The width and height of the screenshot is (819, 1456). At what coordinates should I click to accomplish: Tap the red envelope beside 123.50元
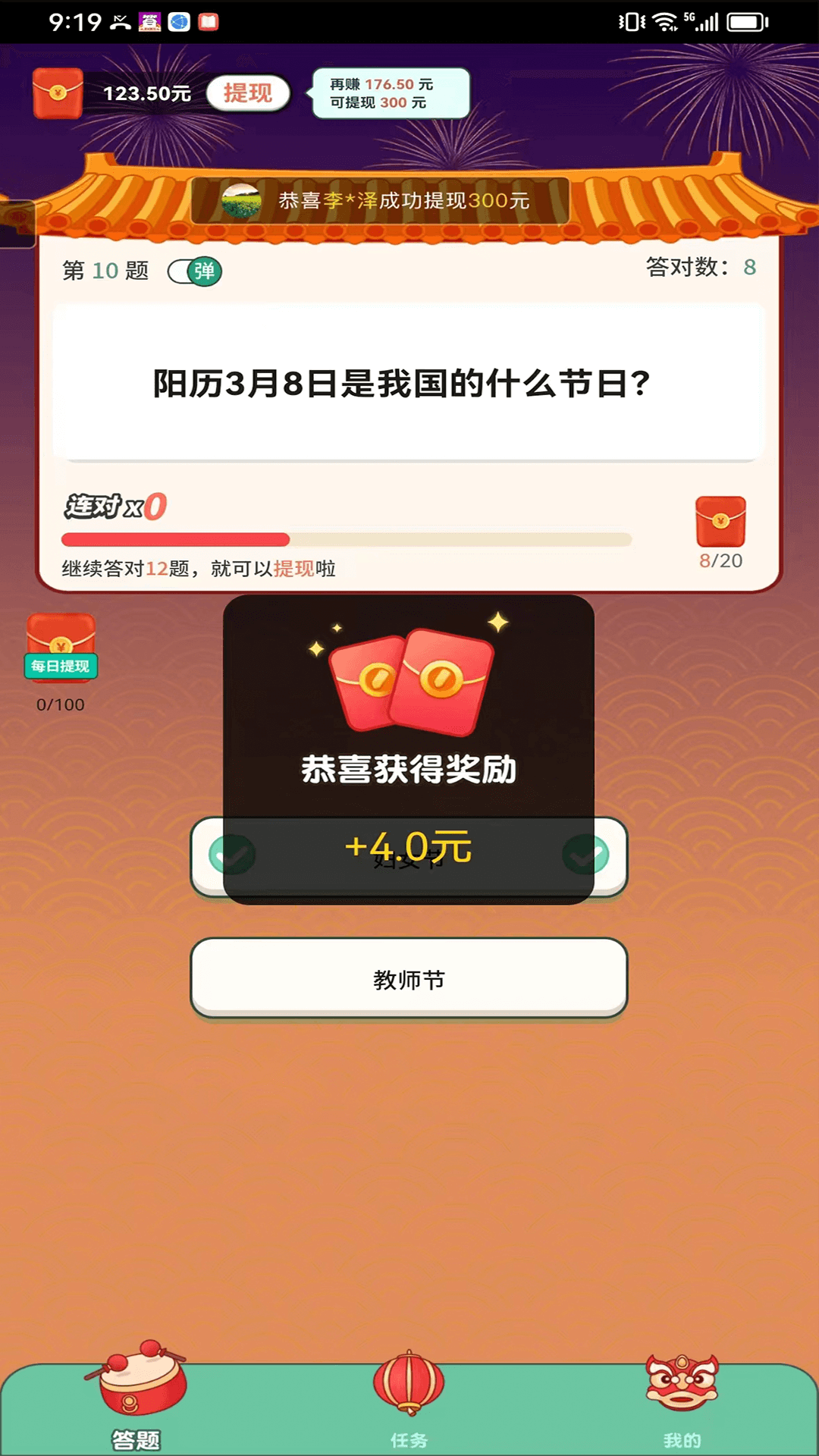point(58,93)
